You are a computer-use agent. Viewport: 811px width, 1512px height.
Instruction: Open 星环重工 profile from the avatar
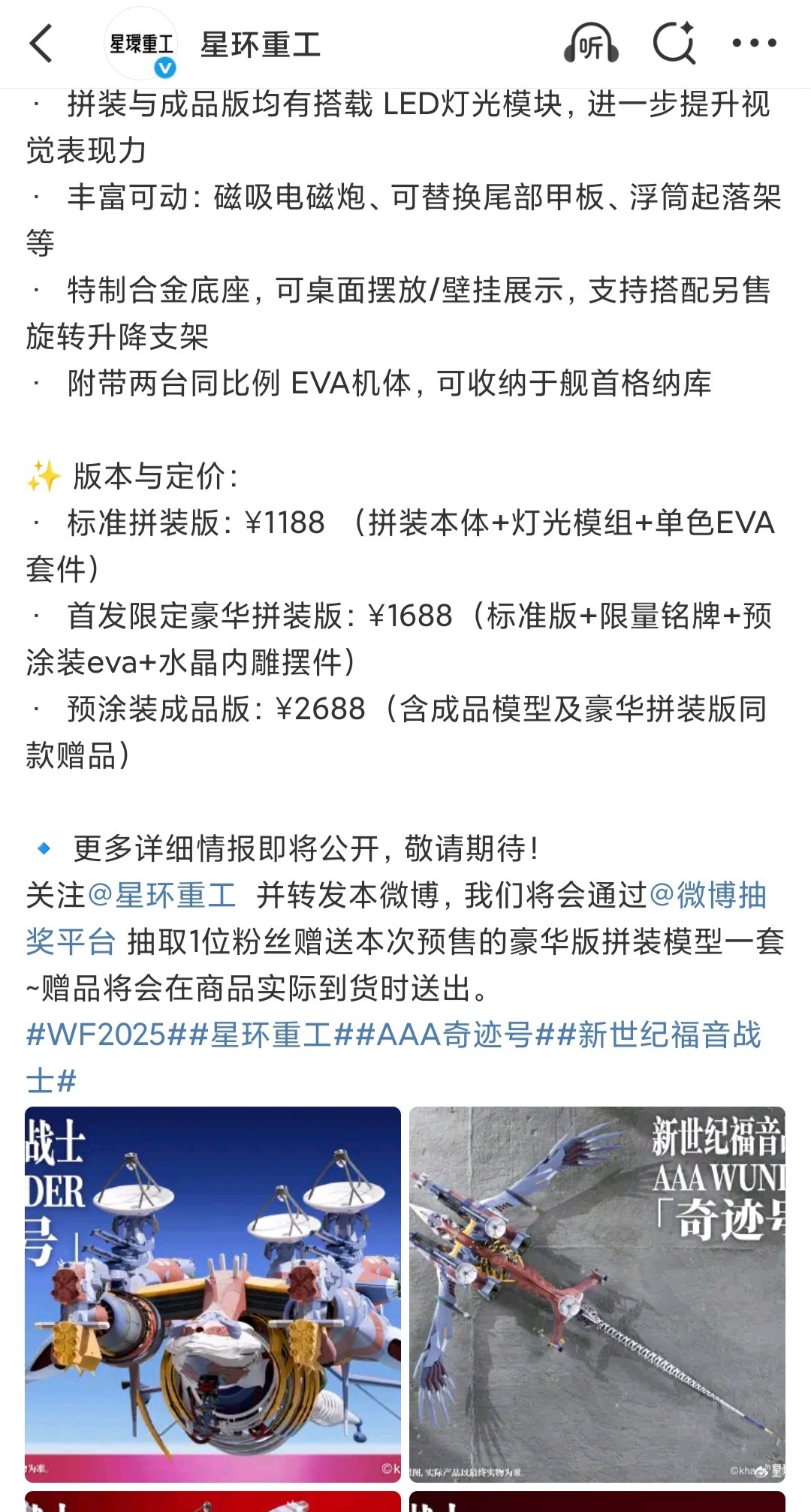tap(142, 44)
